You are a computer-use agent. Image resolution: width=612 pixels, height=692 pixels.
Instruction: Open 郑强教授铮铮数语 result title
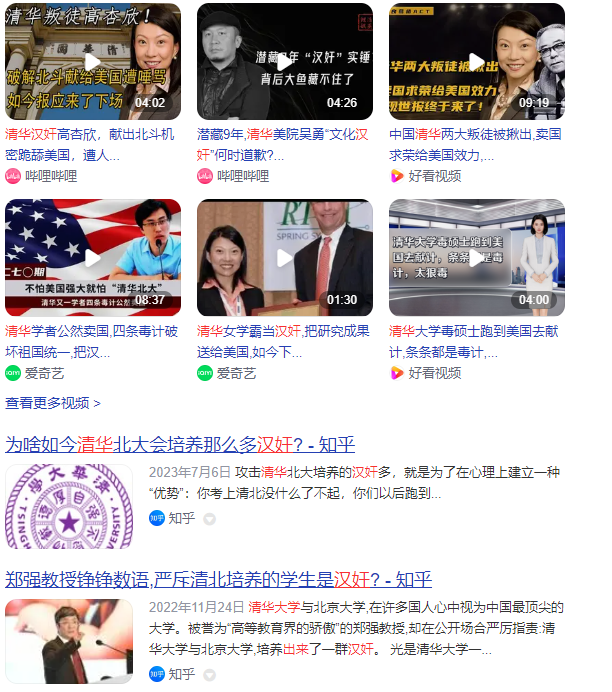[x=218, y=579]
